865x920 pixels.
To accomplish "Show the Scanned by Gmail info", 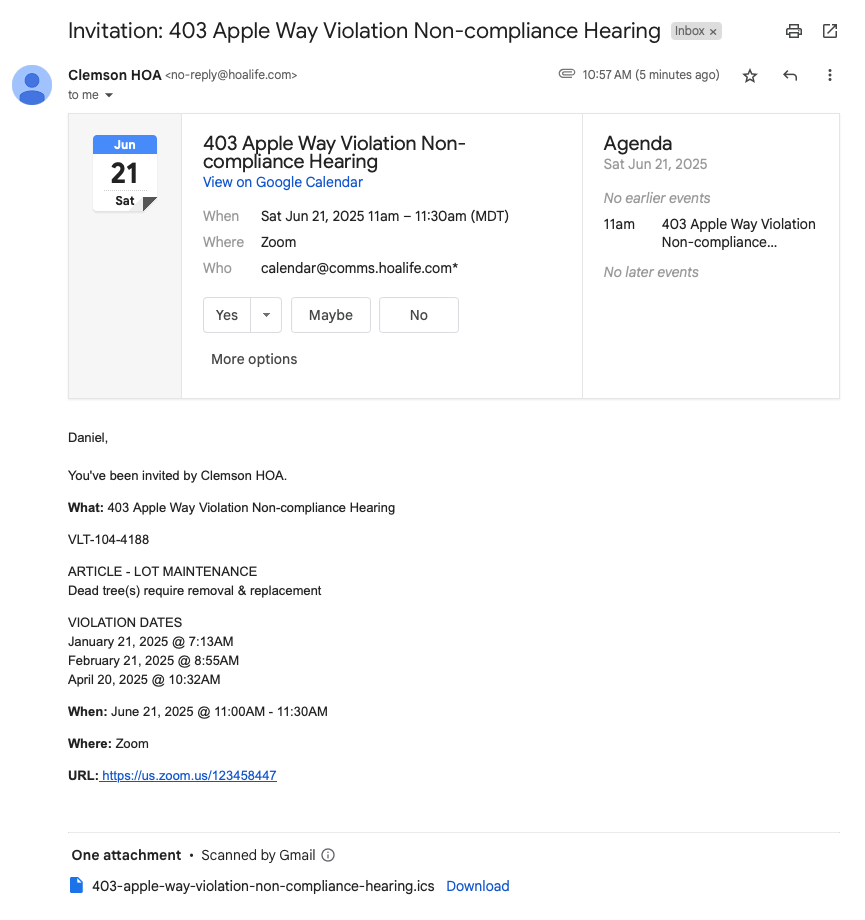I will point(328,855).
